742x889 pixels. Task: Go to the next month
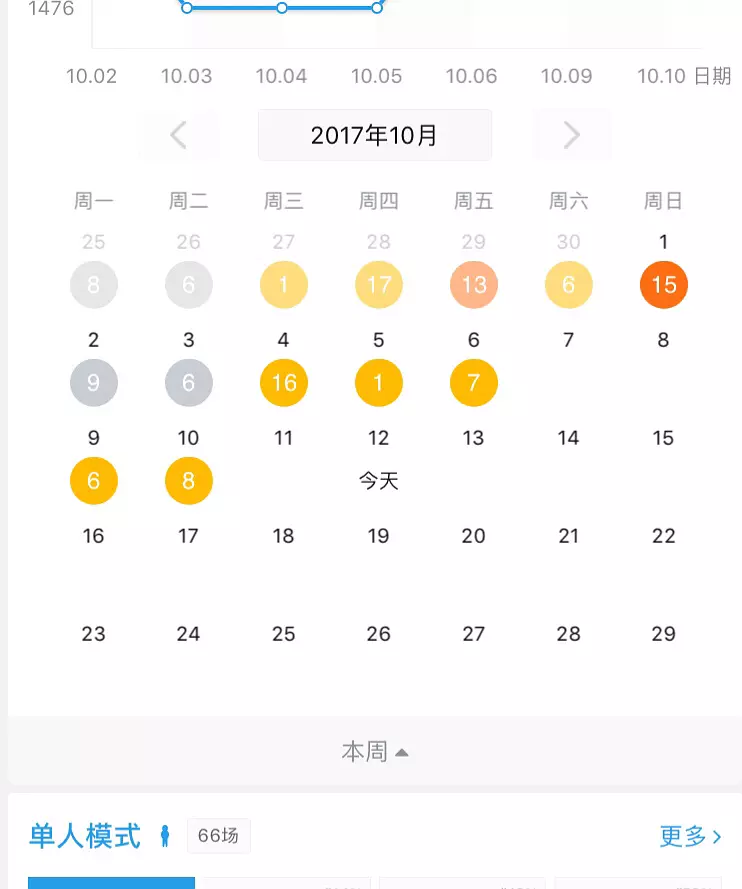pyautogui.click(x=571, y=135)
